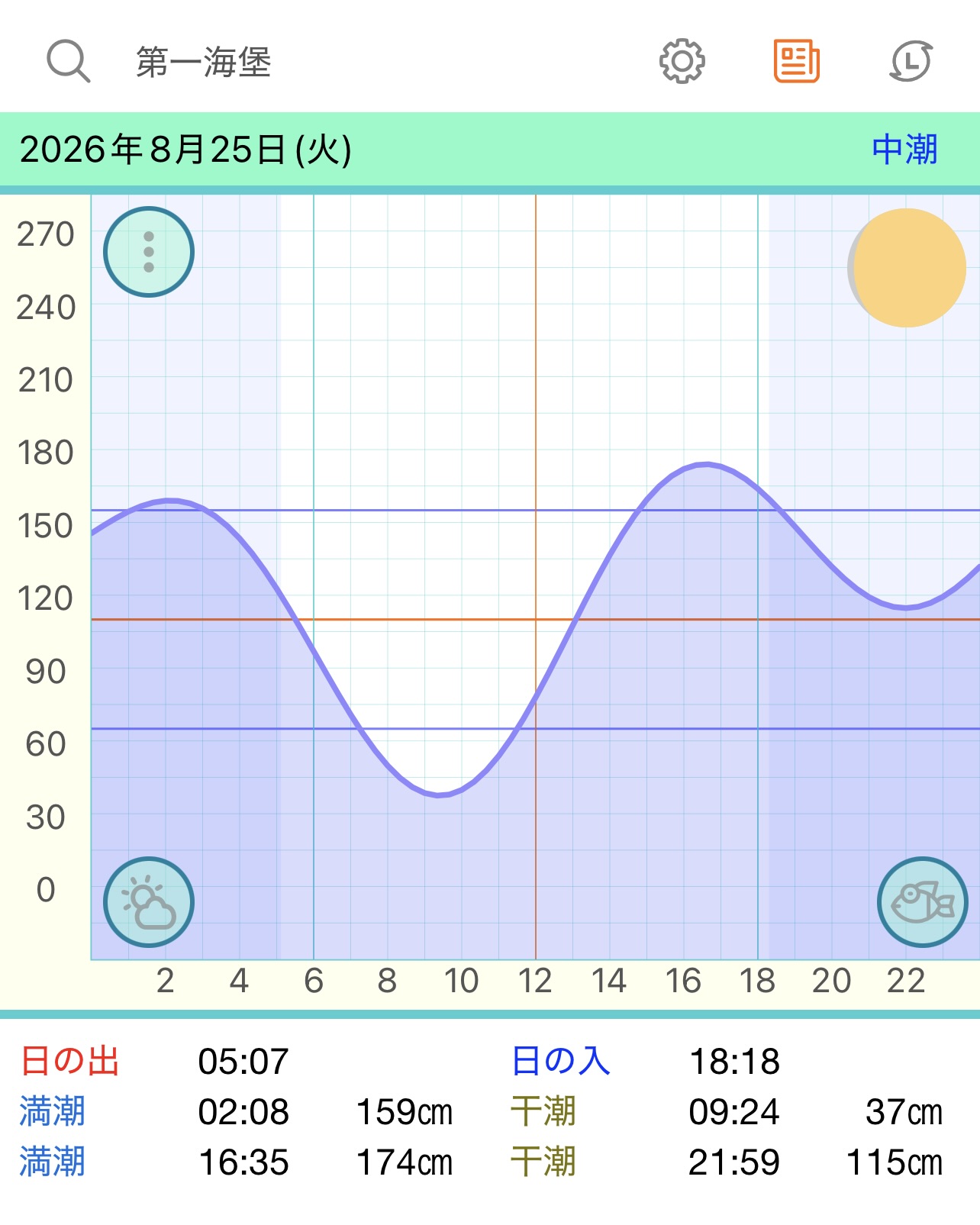Open the settings gear
This screenshot has width=980, height=1225.
[682, 61]
